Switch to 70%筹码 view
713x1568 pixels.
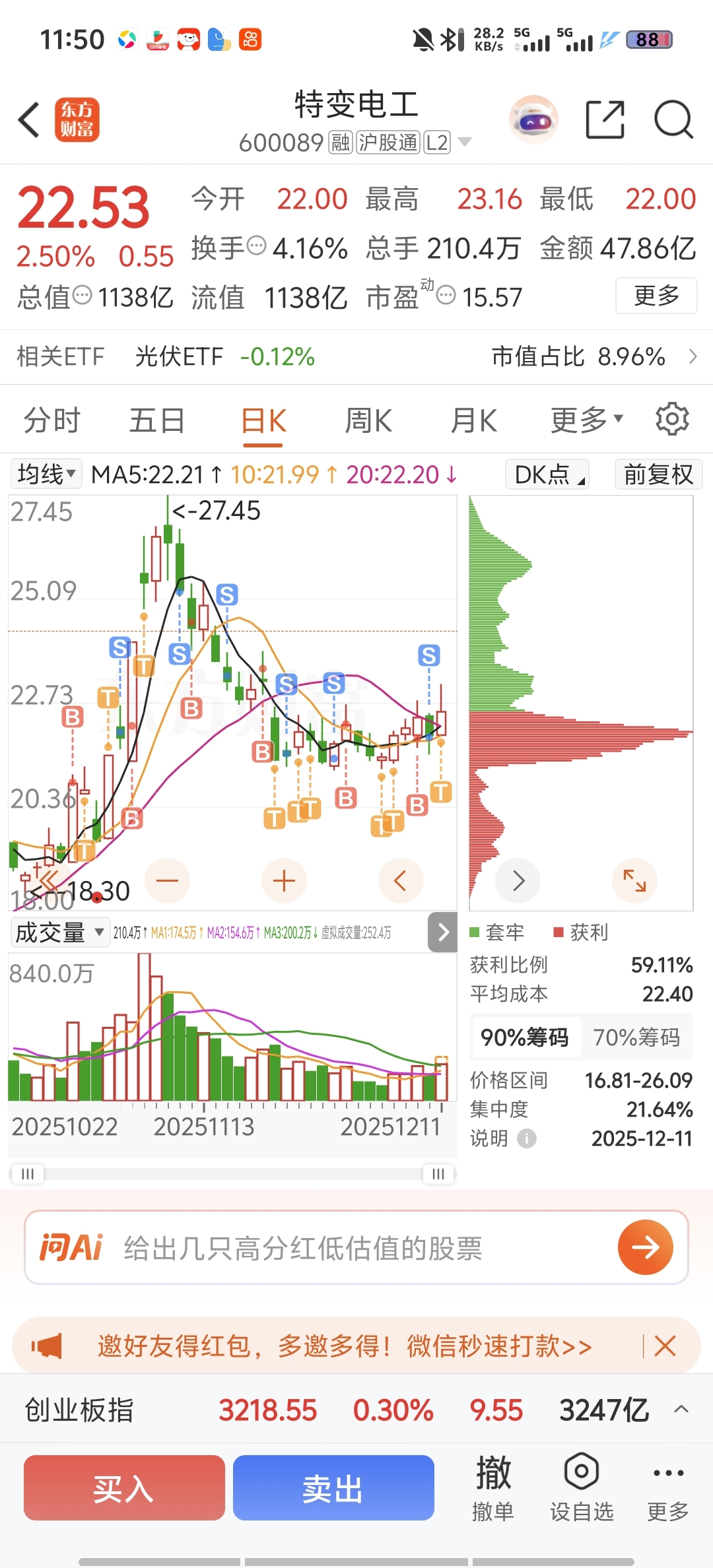pyautogui.click(x=636, y=1037)
